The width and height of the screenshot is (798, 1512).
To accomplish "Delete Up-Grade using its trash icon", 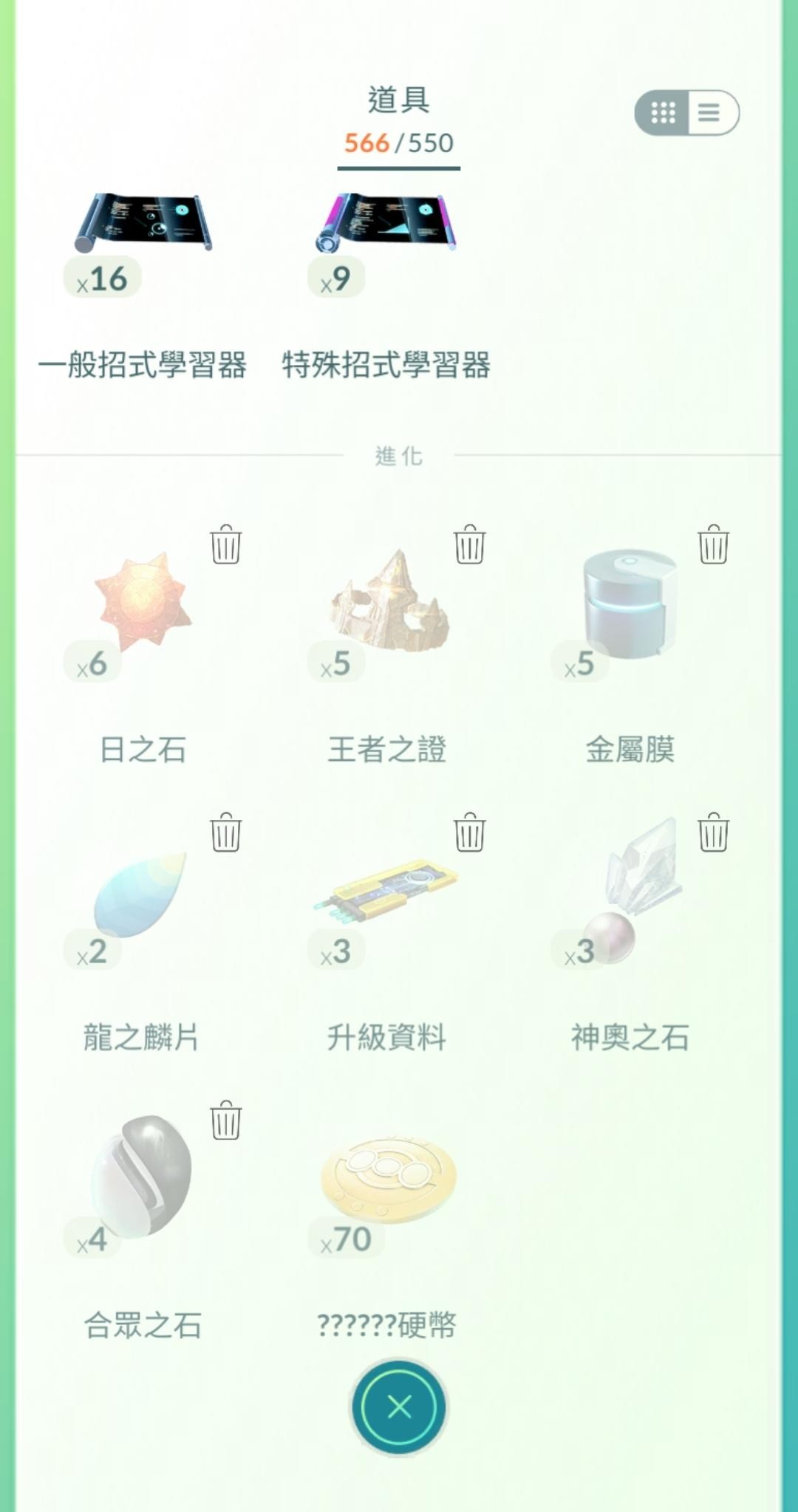I will (x=470, y=835).
